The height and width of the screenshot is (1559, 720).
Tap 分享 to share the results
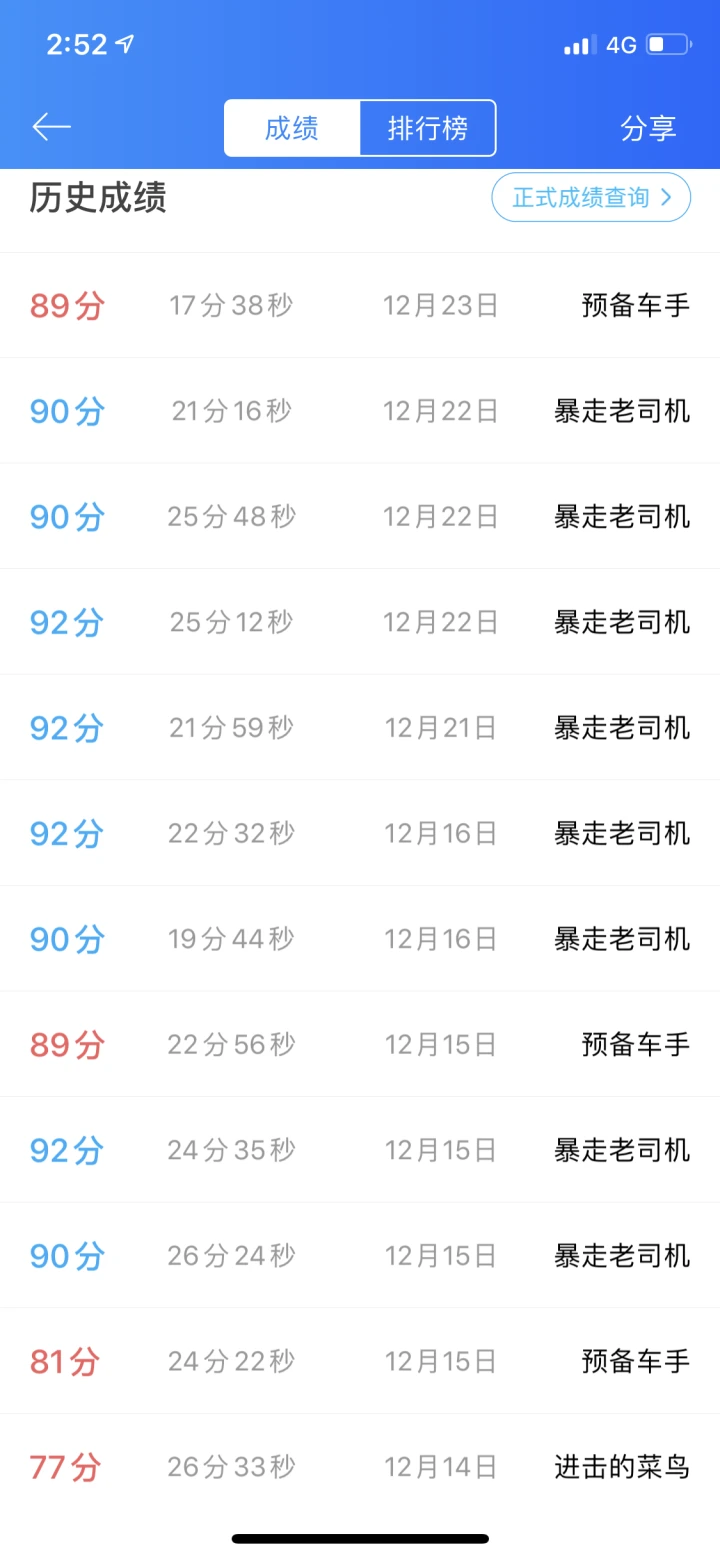pos(648,128)
